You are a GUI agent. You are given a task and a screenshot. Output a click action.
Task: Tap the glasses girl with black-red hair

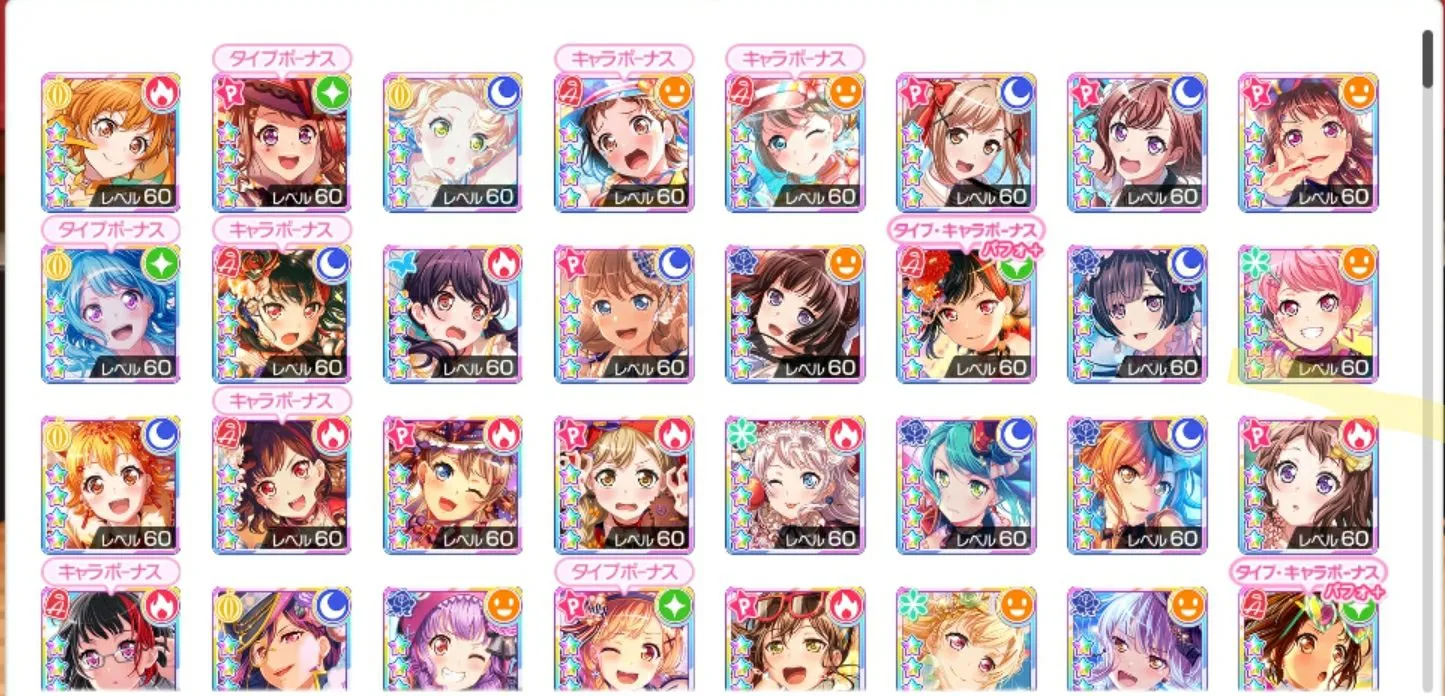[x=110, y=645]
